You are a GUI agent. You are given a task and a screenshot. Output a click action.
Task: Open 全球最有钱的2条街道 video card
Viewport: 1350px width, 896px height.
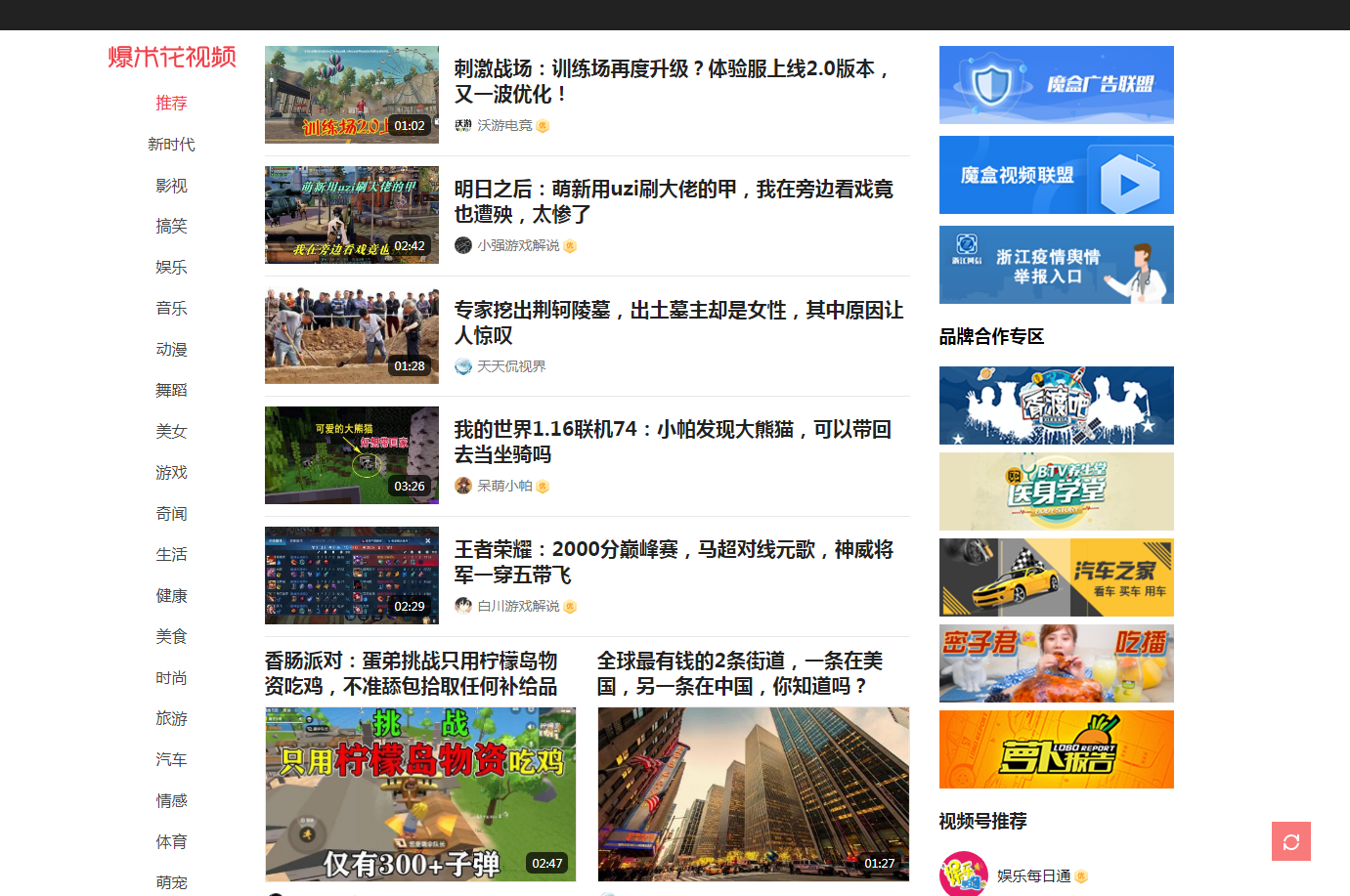point(753,793)
